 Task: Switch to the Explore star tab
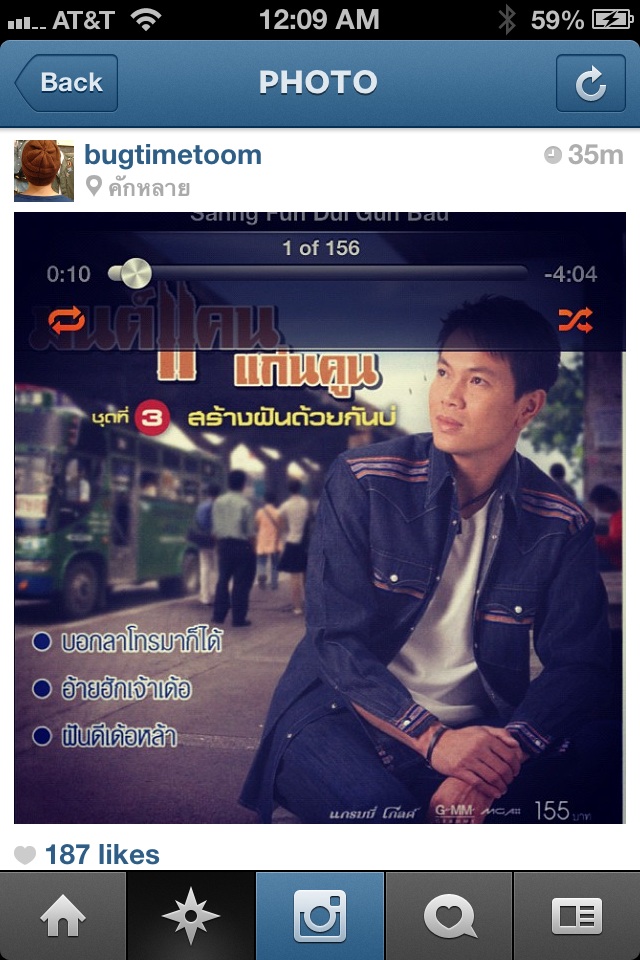[x=190, y=916]
